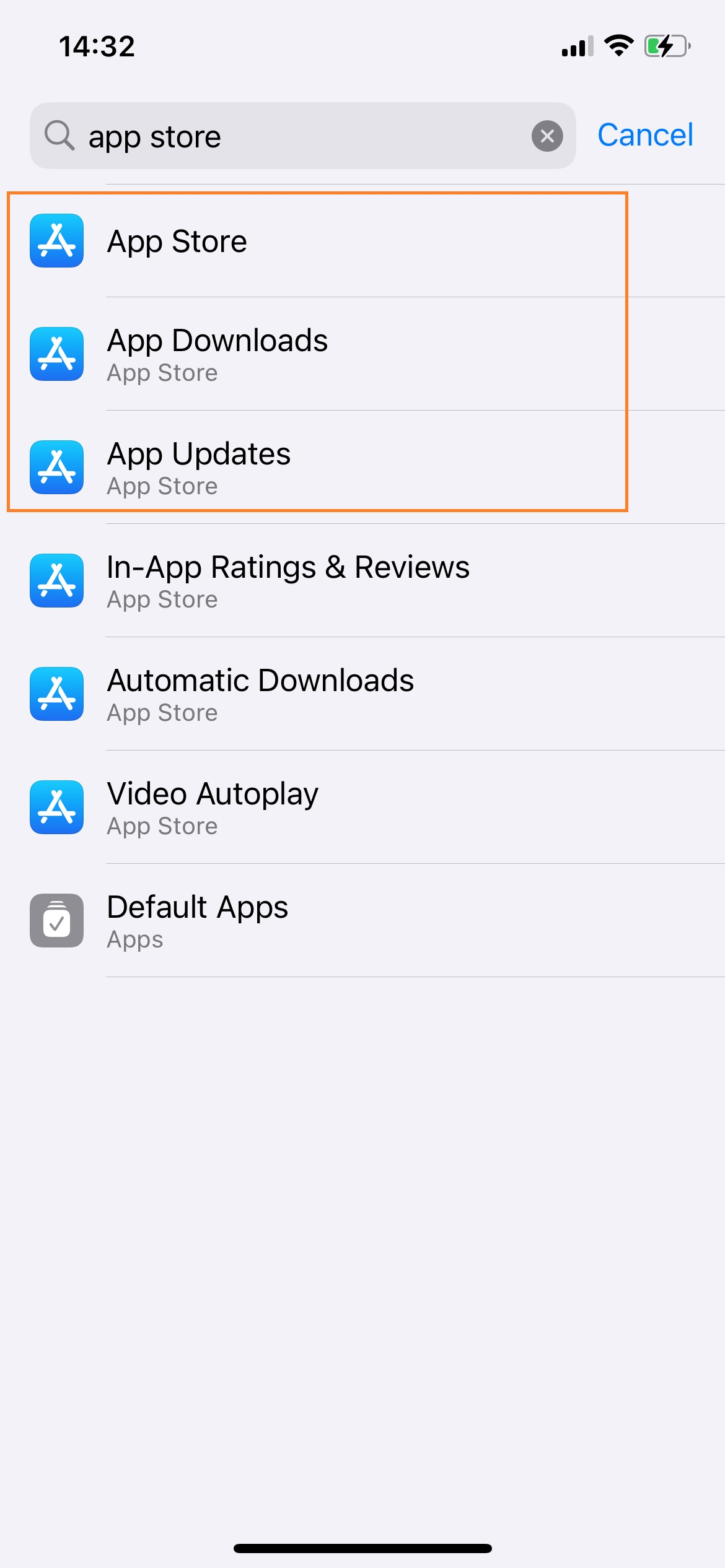The image size is (725, 1568).
Task: Tap the search field containing app store
Action: pyautogui.click(x=303, y=136)
